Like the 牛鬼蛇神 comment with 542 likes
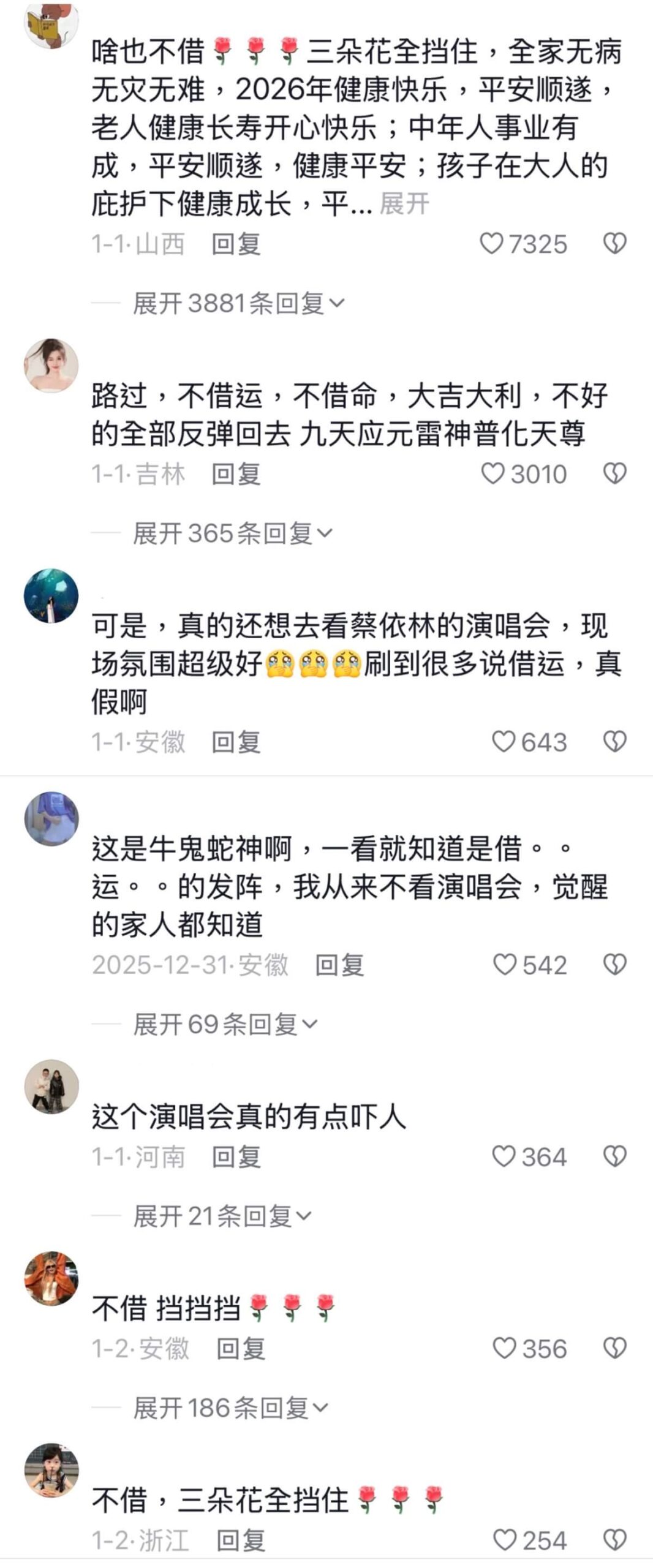 505,965
